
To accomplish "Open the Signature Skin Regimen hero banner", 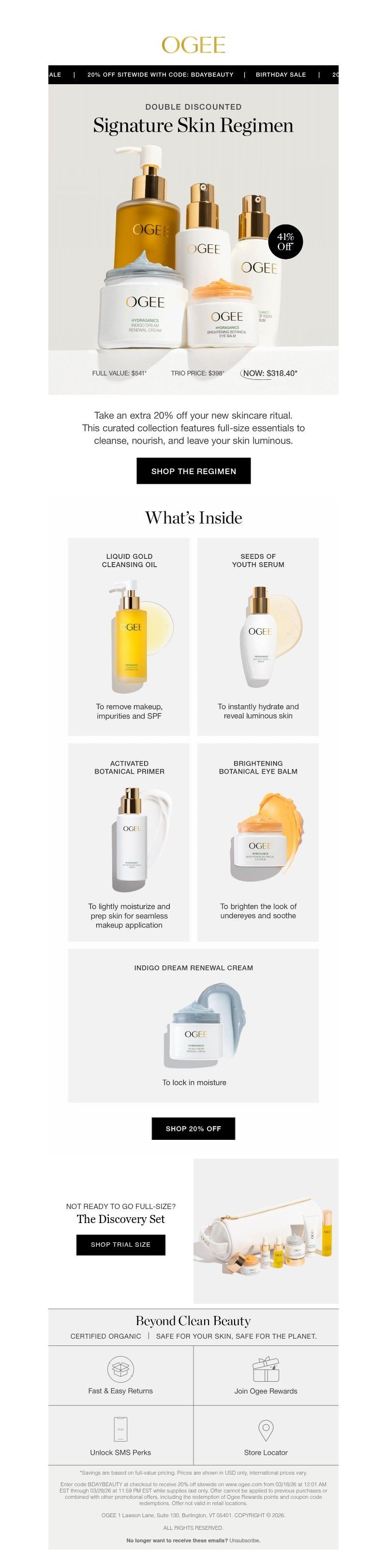I will (193, 243).
